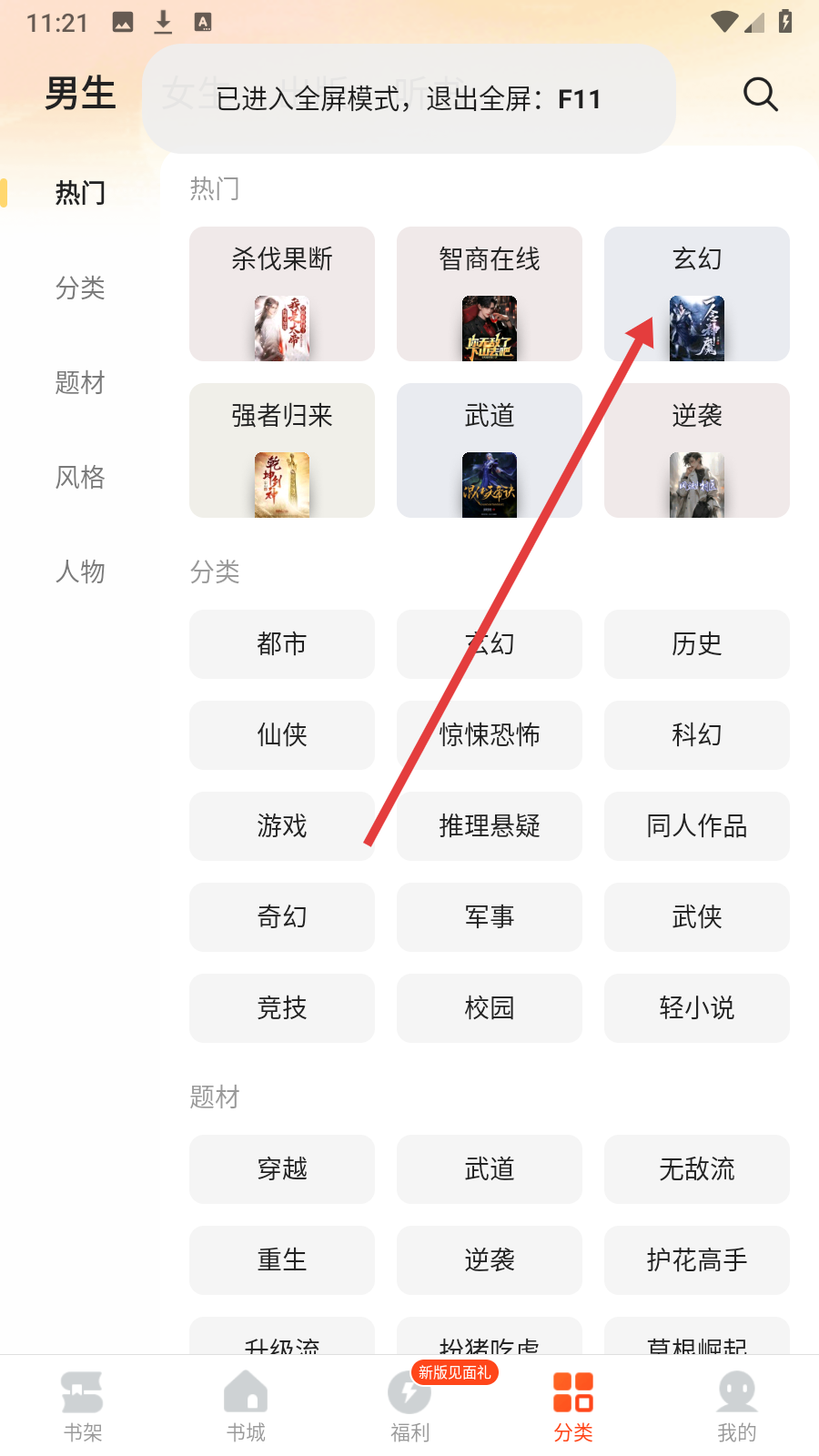The height and width of the screenshot is (1456, 819).
Task: Jump to the 风格 sidebar section
Action: (x=80, y=477)
